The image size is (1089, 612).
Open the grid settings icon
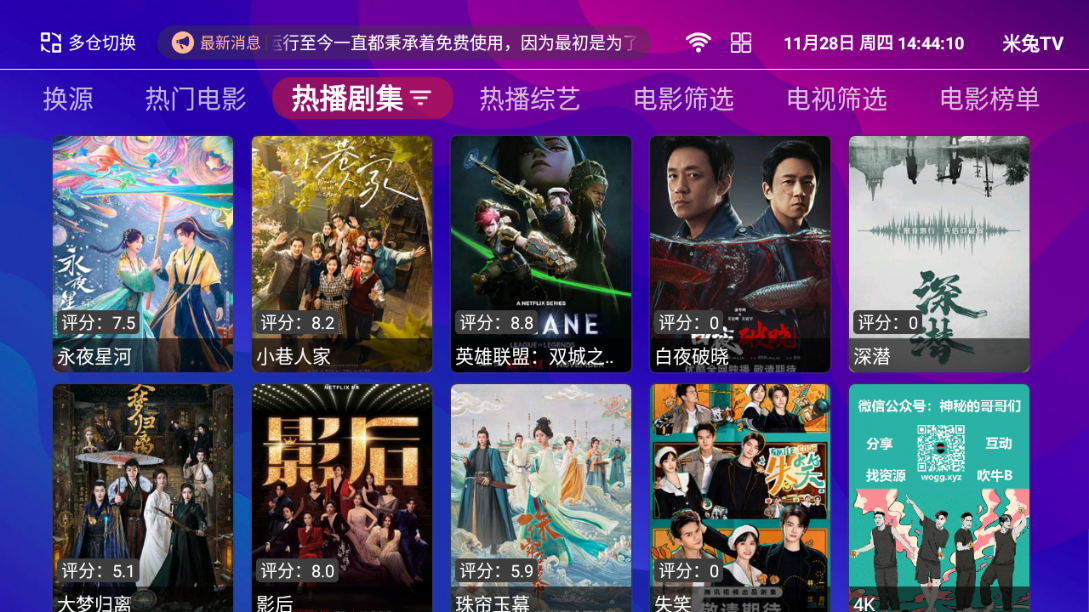[741, 43]
